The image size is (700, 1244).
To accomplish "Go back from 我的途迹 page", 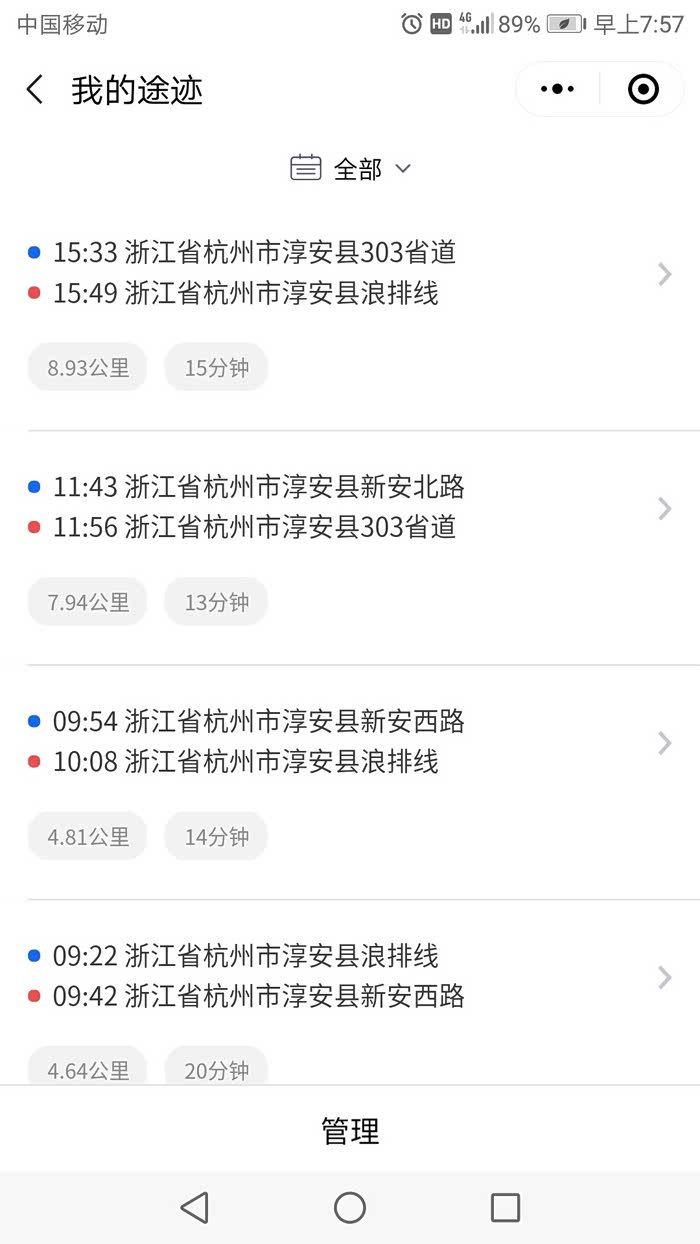I will [x=35, y=90].
